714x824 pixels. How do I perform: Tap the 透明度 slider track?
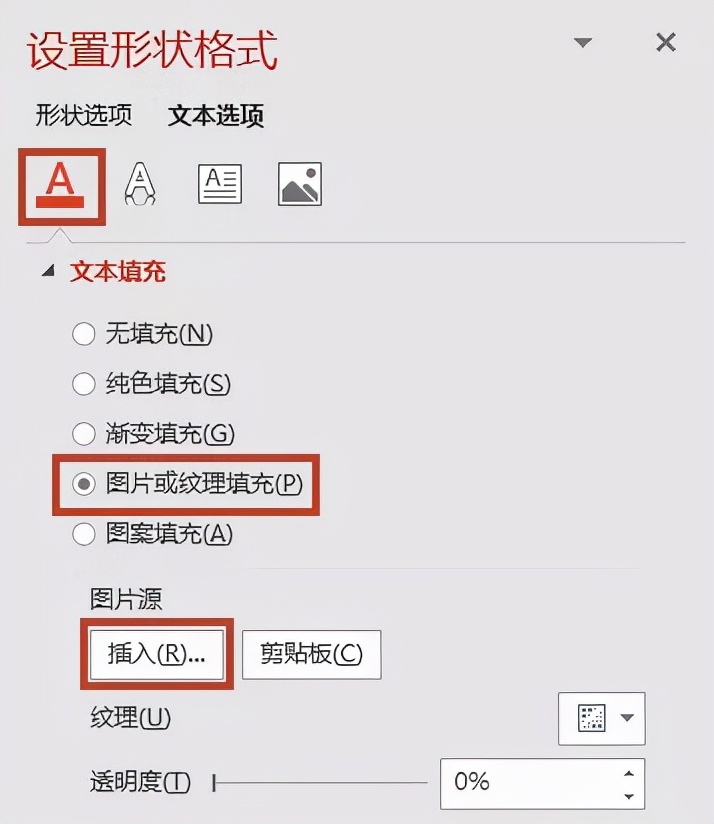320,783
